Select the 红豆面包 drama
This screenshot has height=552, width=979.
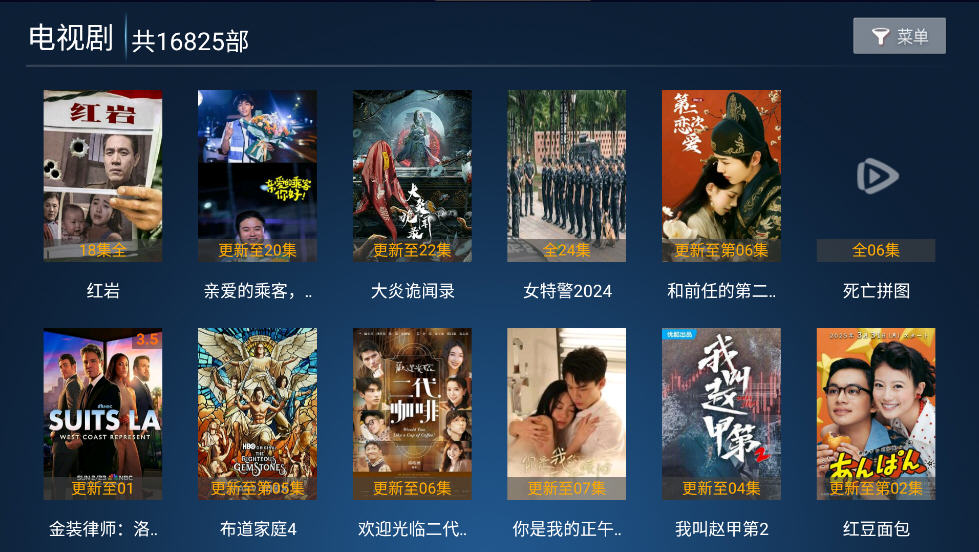coord(876,415)
